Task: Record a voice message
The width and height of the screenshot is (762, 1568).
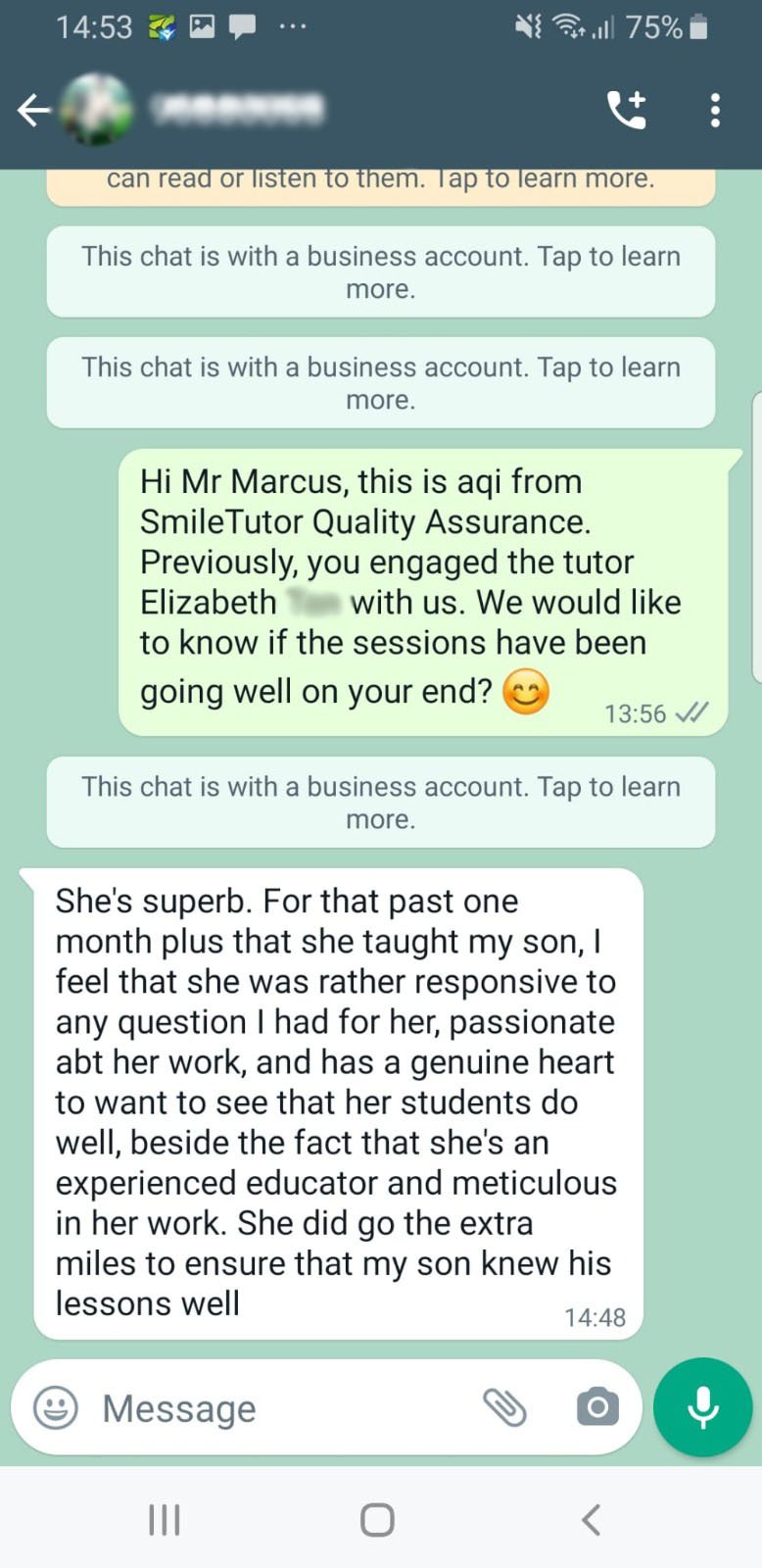Action: point(702,1407)
